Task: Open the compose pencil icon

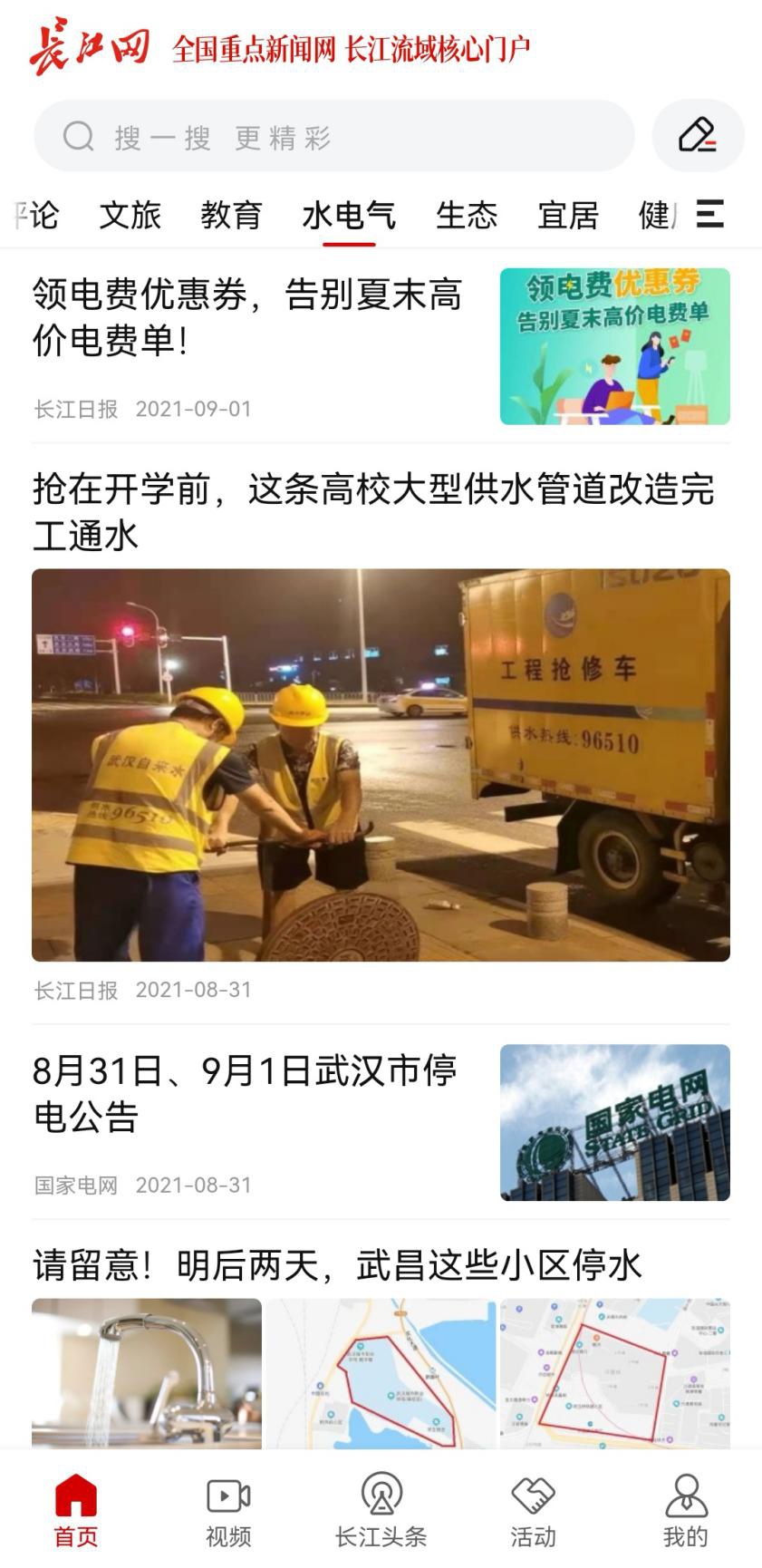Action: [x=698, y=136]
